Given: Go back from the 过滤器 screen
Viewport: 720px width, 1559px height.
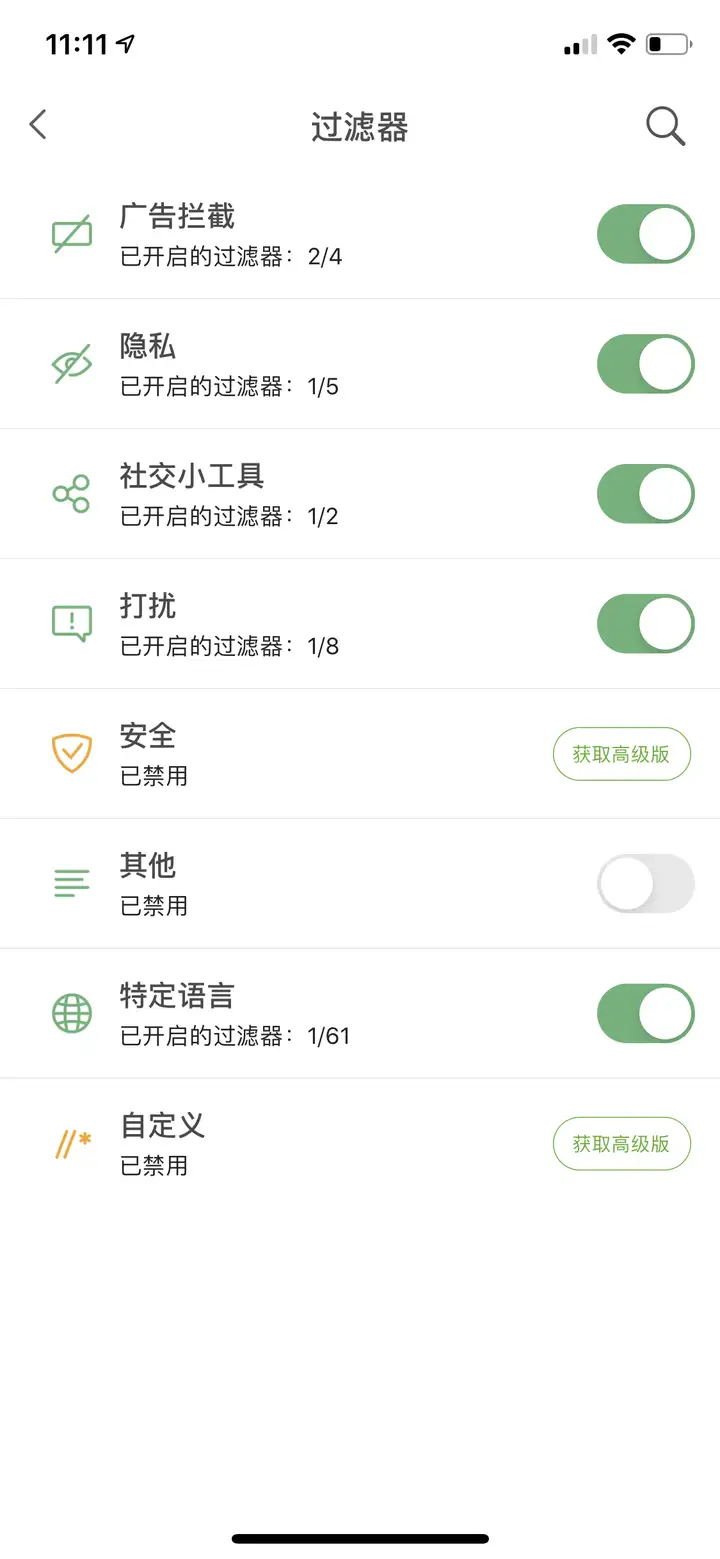Looking at the screenshot, I should point(38,125).
